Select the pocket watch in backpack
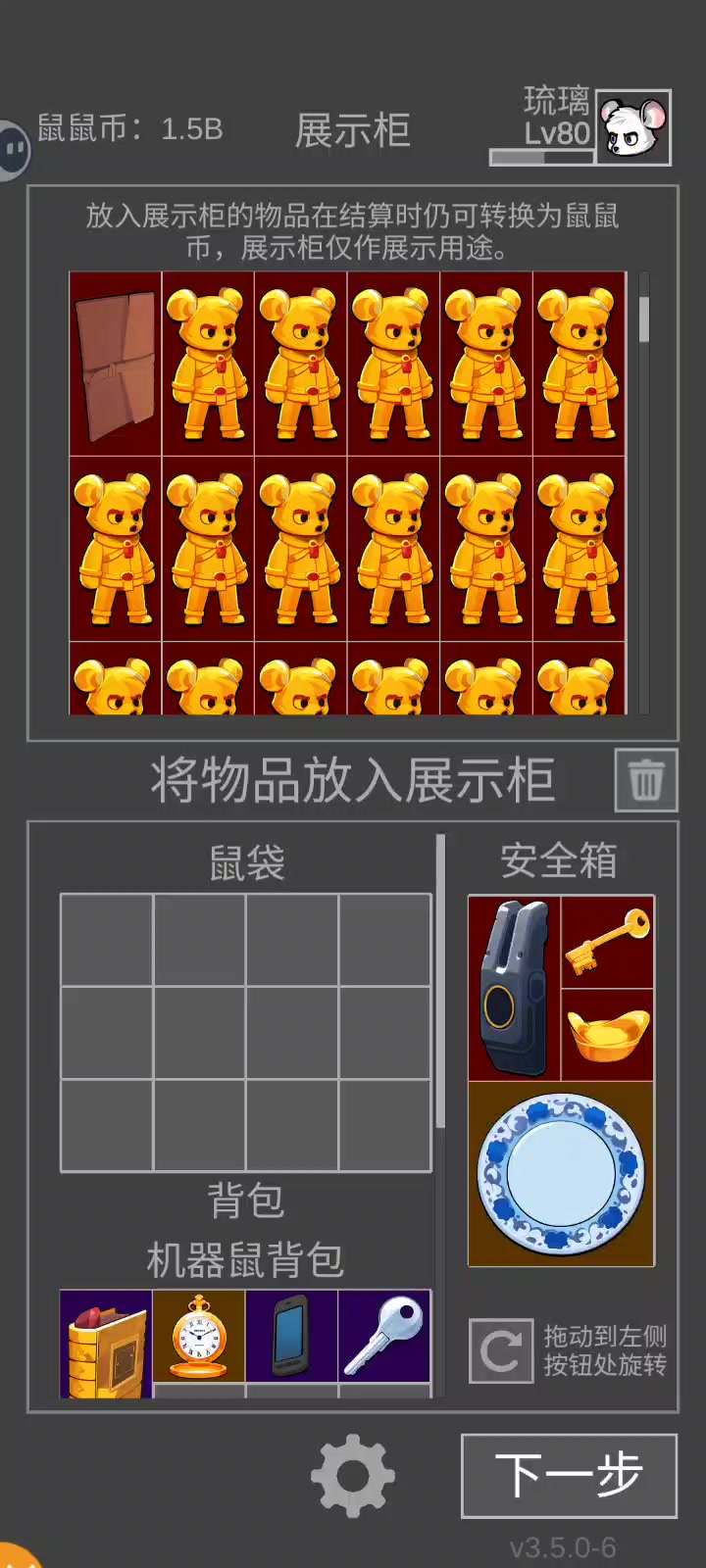The height and width of the screenshot is (1568, 706). click(199, 1337)
